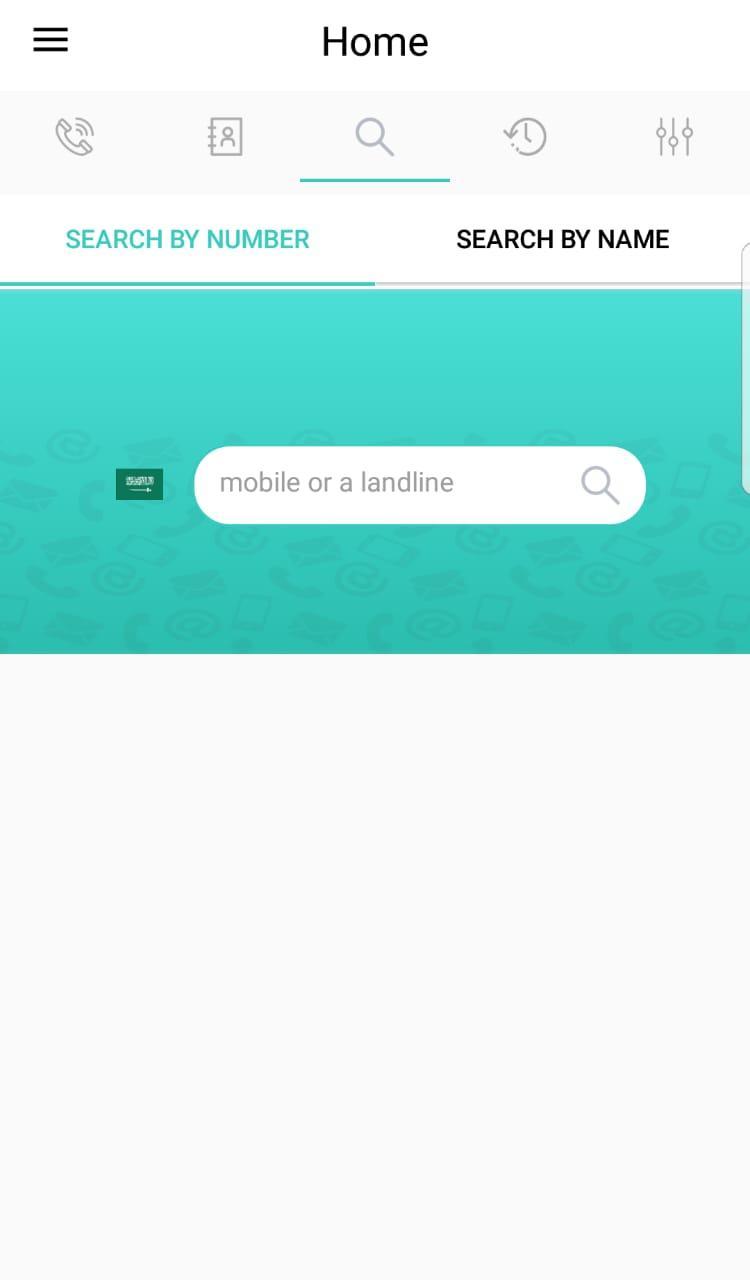Select the Search By Number tab
The image size is (750, 1280).
coord(188,239)
